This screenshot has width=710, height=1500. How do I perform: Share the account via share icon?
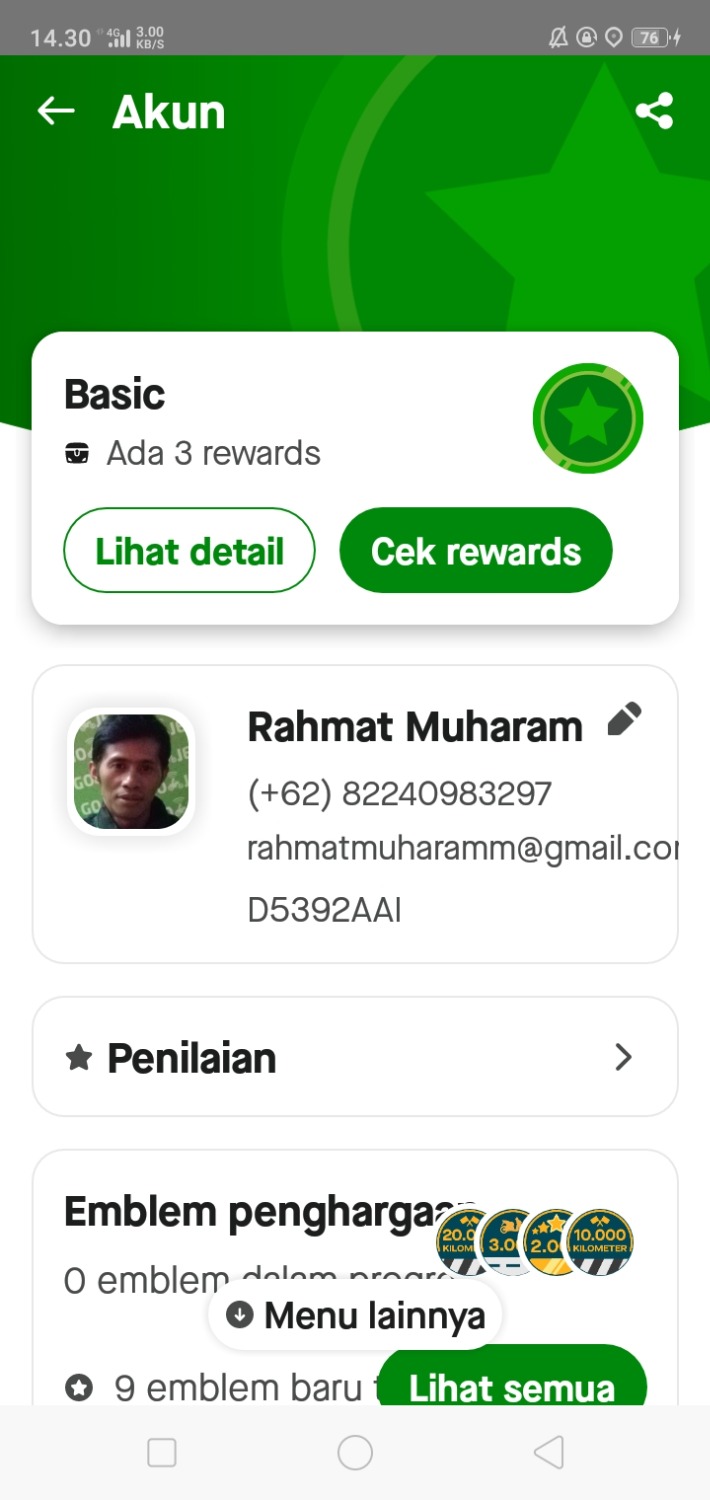[x=654, y=111]
